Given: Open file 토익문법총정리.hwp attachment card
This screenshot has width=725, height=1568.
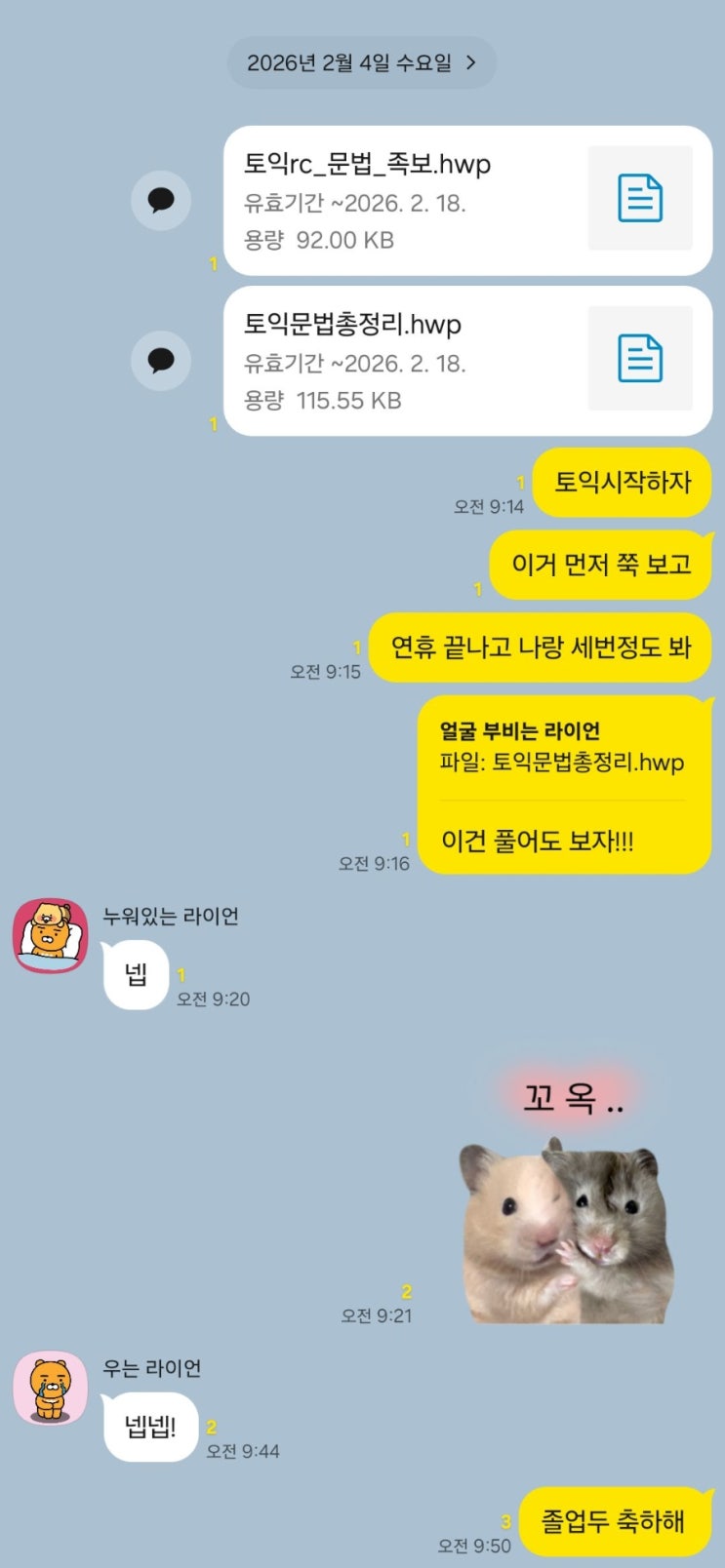Looking at the screenshot, I should 466,361.
